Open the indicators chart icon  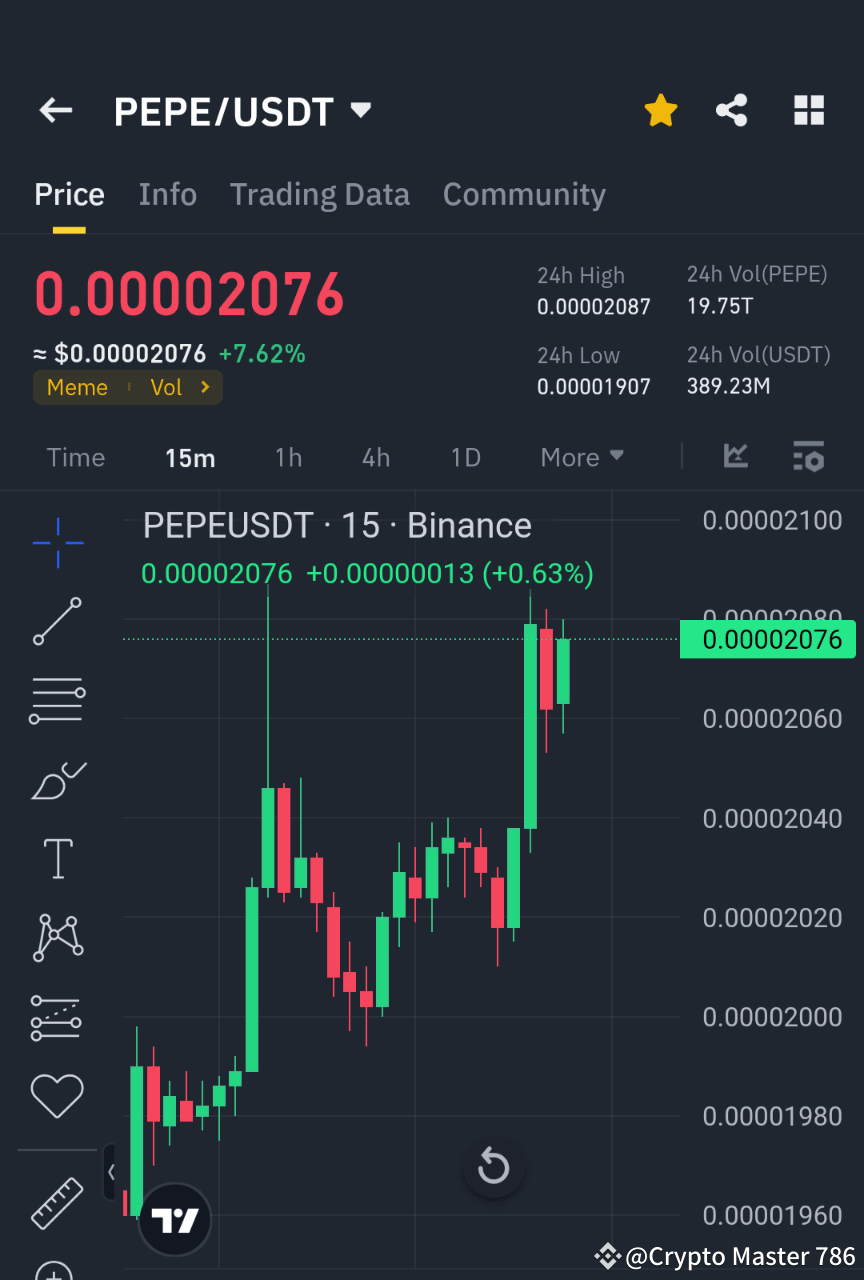[x=735, y=457]
